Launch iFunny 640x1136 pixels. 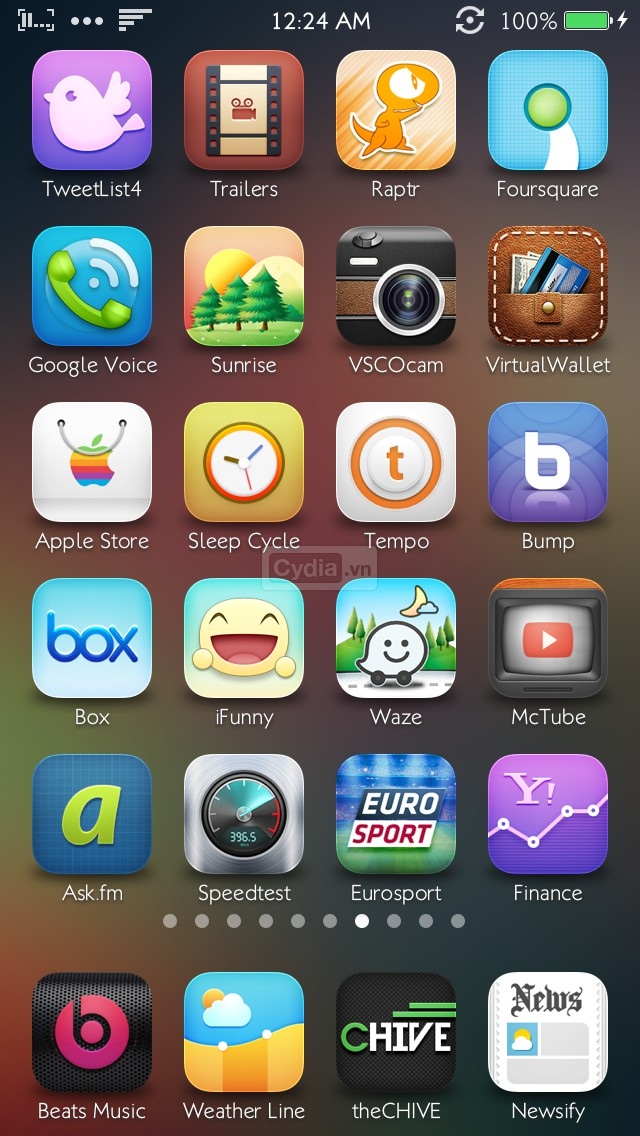[244, 638]
